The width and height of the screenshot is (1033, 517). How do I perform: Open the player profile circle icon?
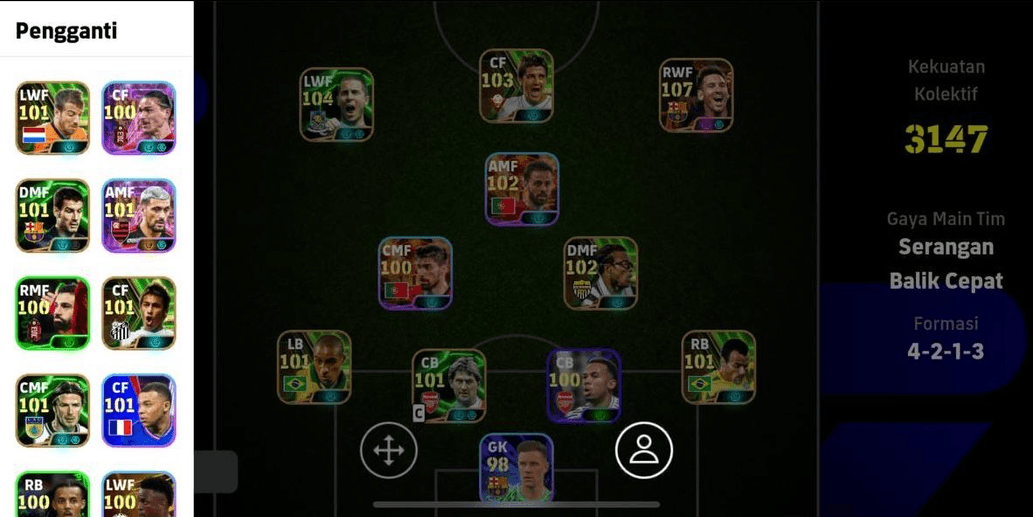click(644, 450)
